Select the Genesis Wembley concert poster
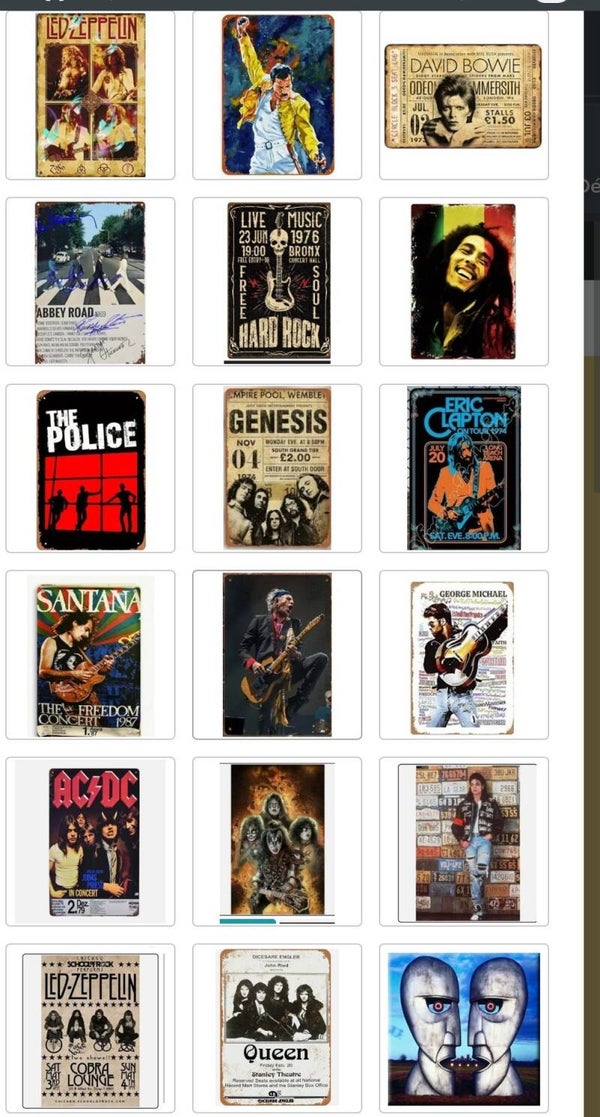This screenshot has width=600, height=1117. click(x=277, y=468)
